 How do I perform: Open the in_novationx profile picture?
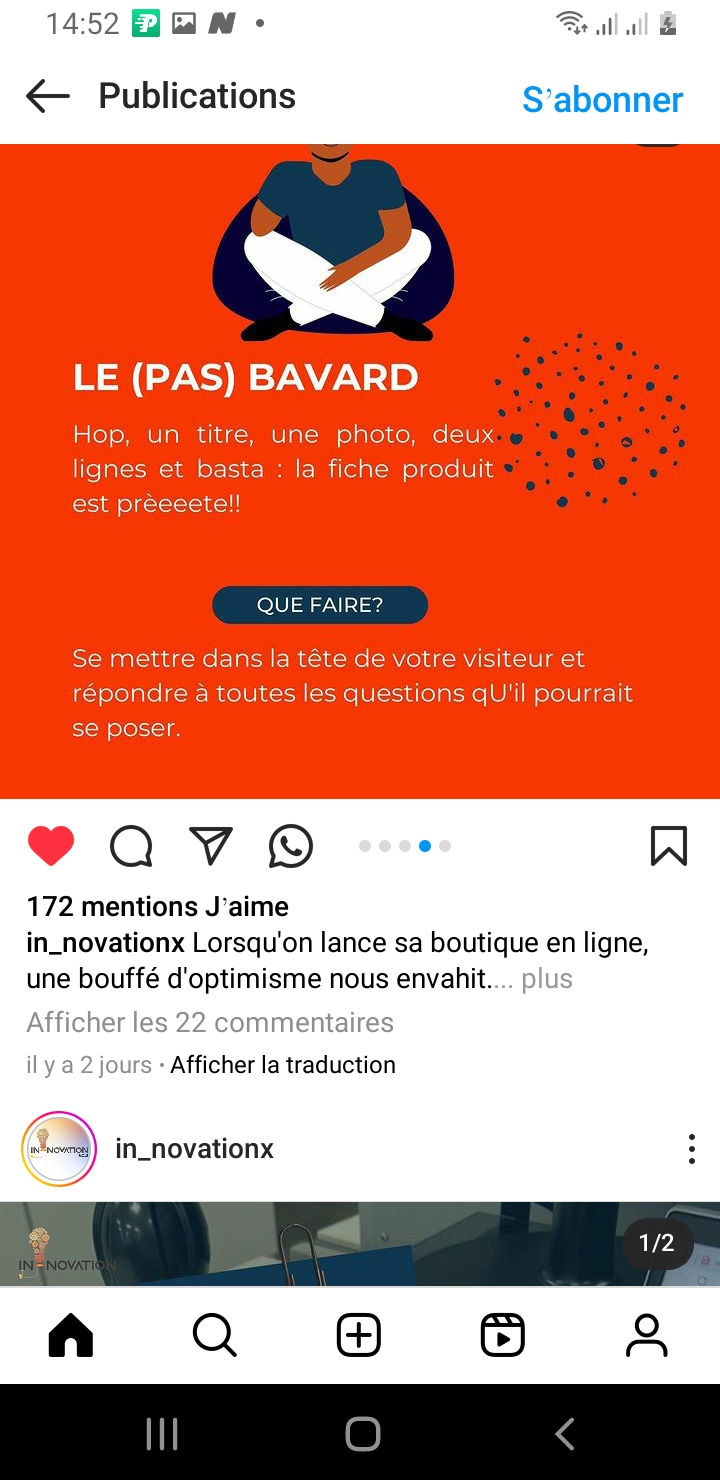pyautogui.click(x=59, y=1149)
